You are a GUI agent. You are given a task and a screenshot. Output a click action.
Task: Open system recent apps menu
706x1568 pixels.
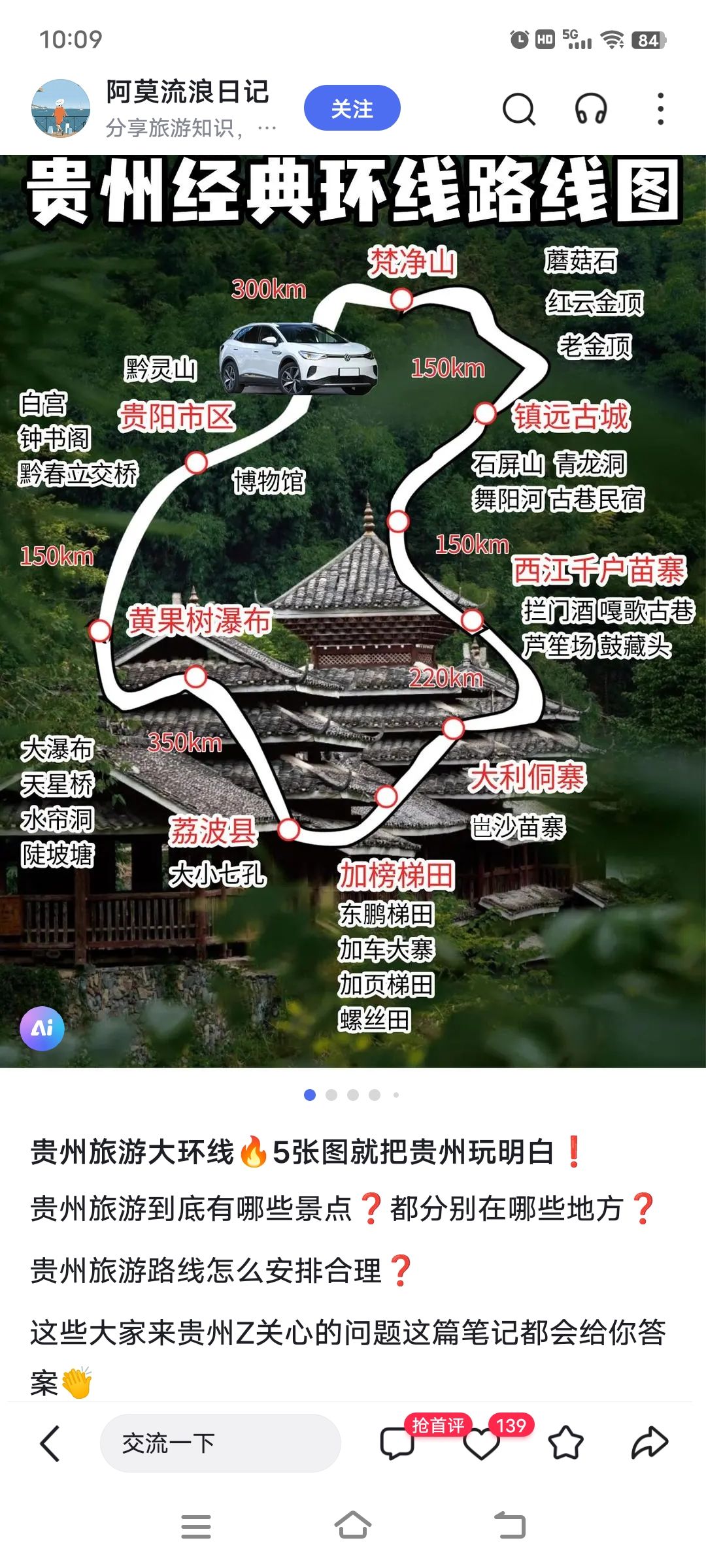tap(195, 1526)
